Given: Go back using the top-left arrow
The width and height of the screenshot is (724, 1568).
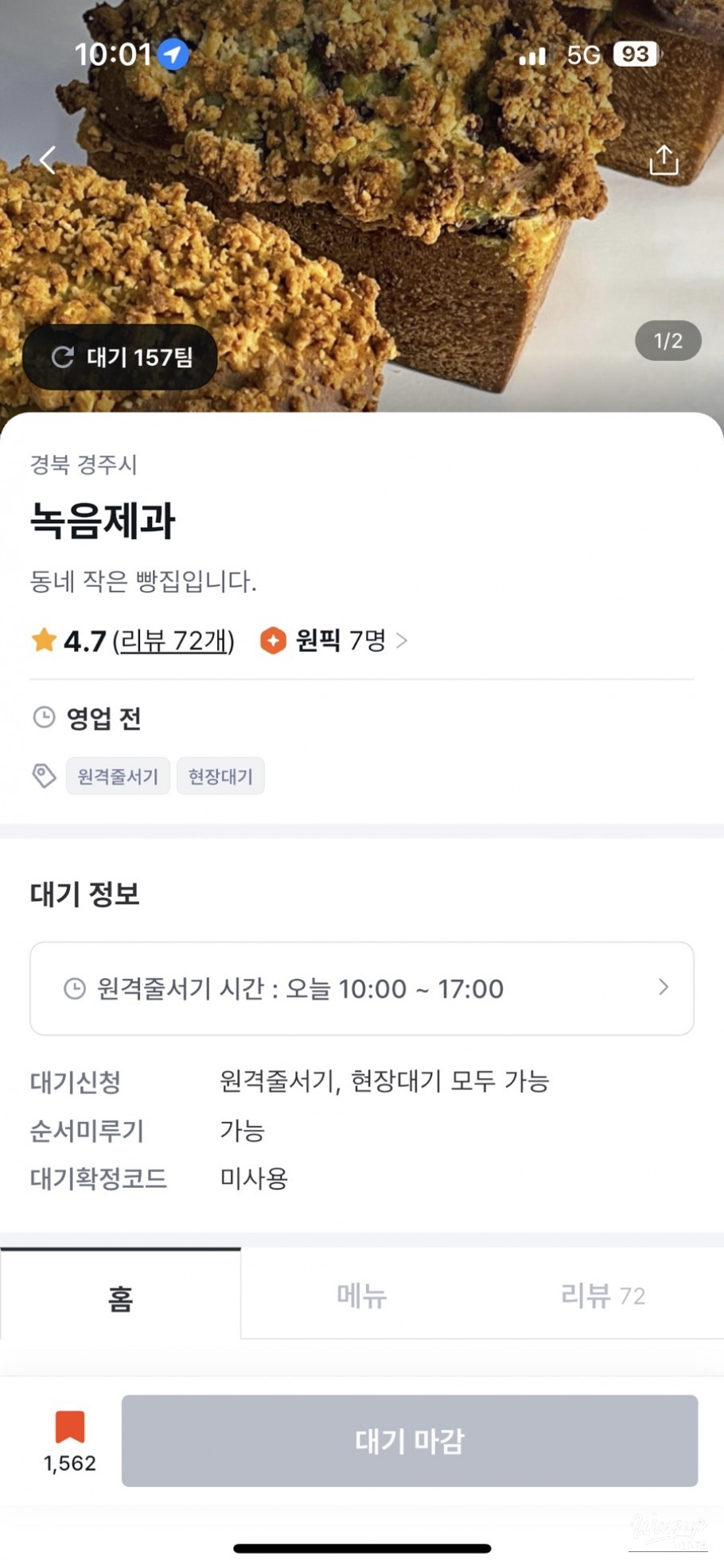Looking at the screenshot, I should point(49,160).
